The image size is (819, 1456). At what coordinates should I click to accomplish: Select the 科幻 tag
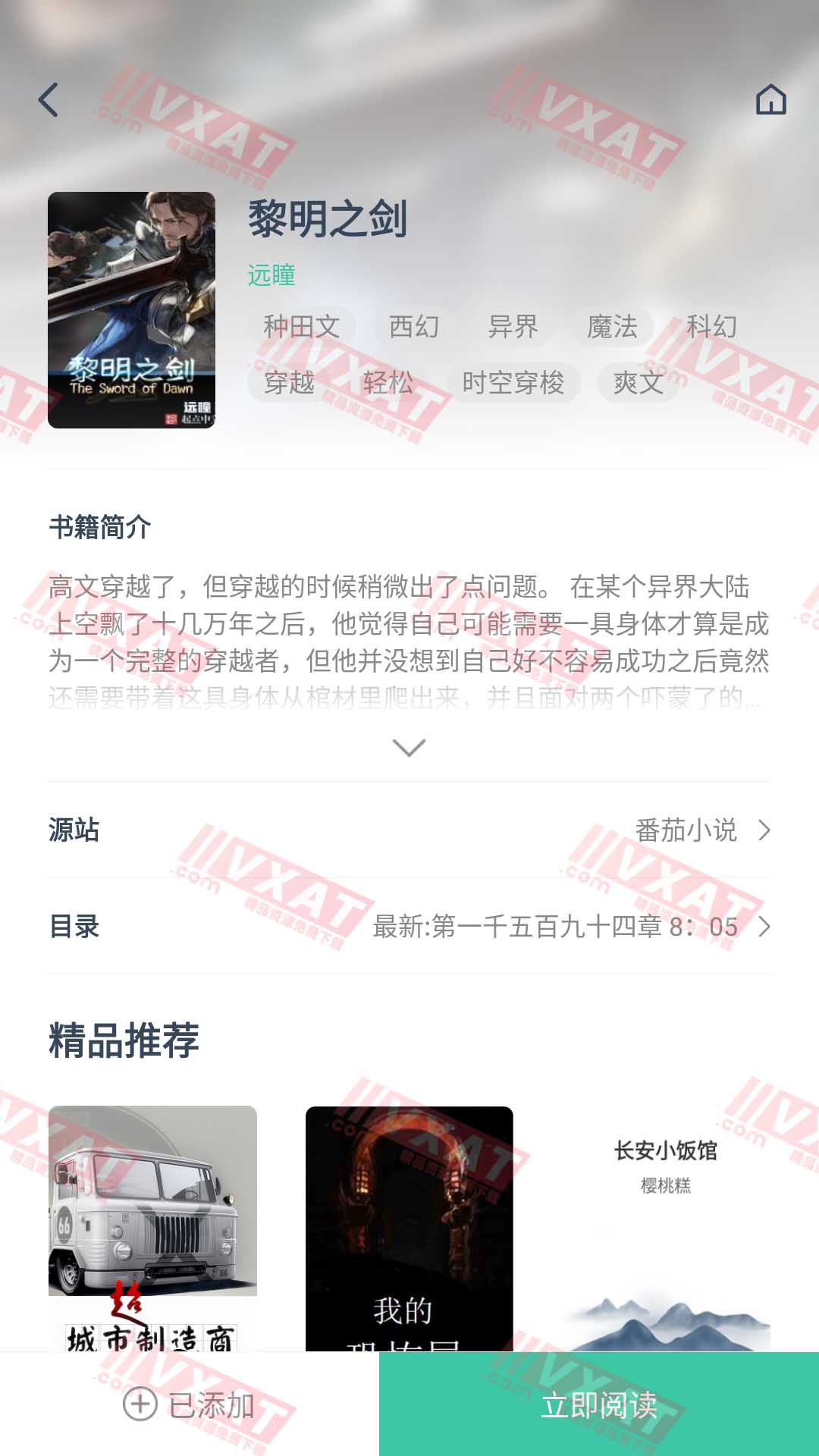711,327
